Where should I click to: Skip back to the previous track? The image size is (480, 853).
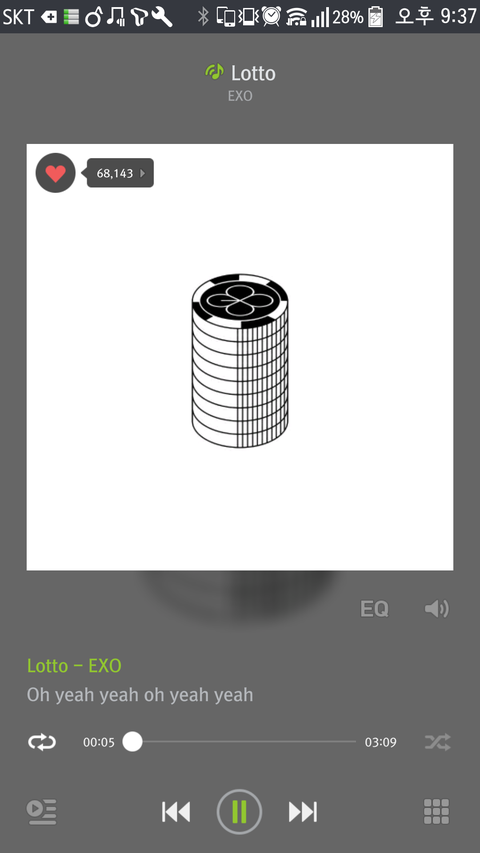coord(176,812)
